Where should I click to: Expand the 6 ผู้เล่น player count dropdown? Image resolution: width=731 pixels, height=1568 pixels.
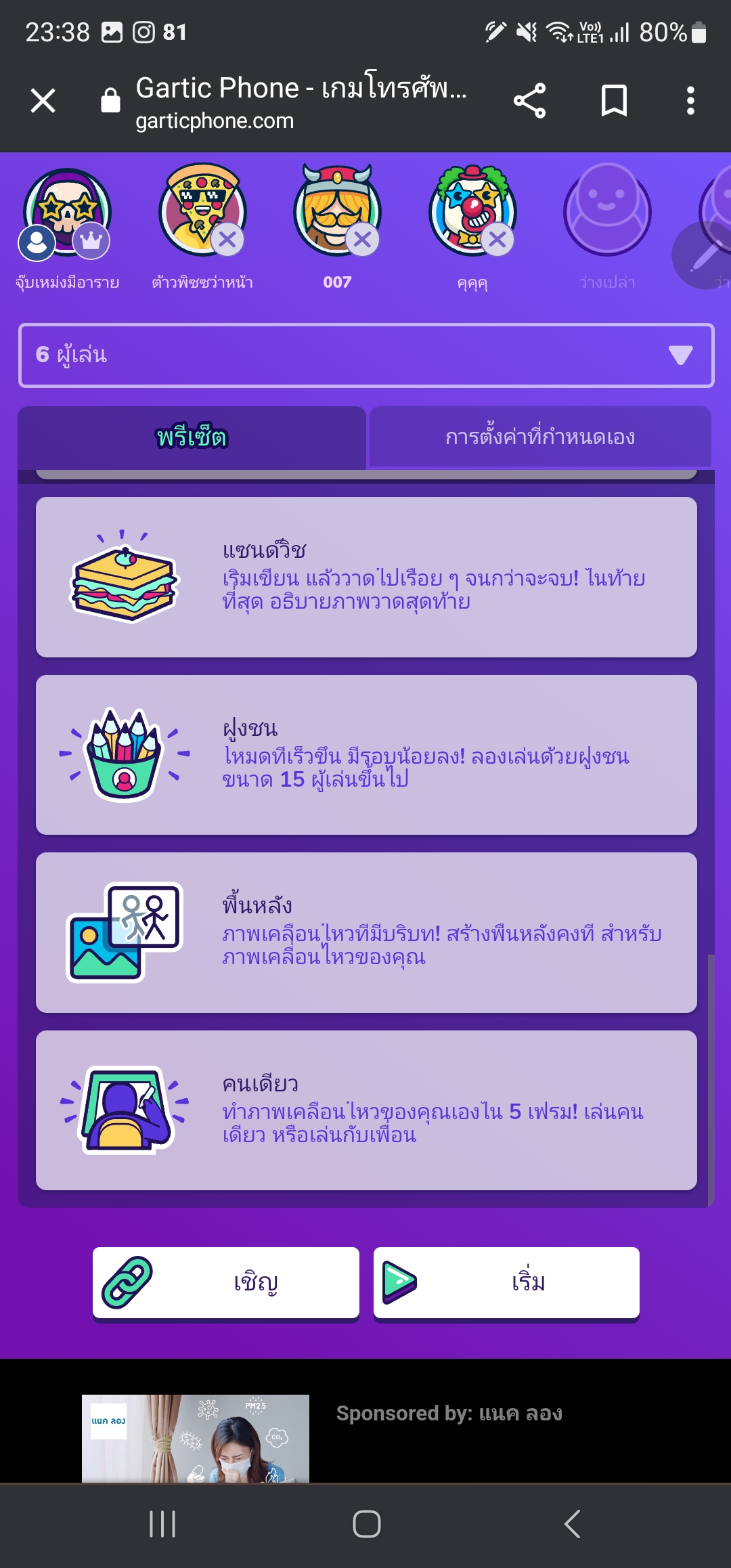tap(365, 355)
